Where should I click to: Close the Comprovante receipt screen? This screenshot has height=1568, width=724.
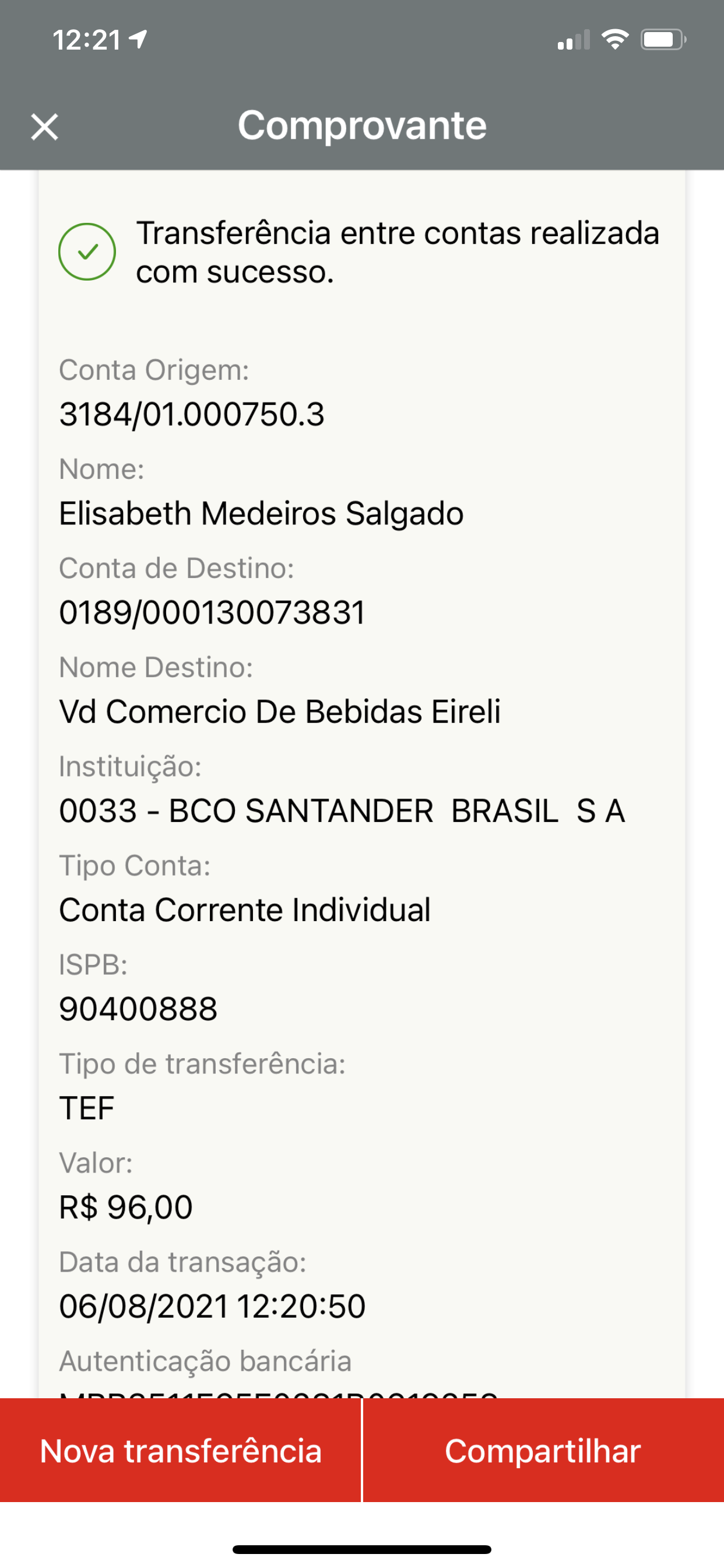(x=44, y=127)
